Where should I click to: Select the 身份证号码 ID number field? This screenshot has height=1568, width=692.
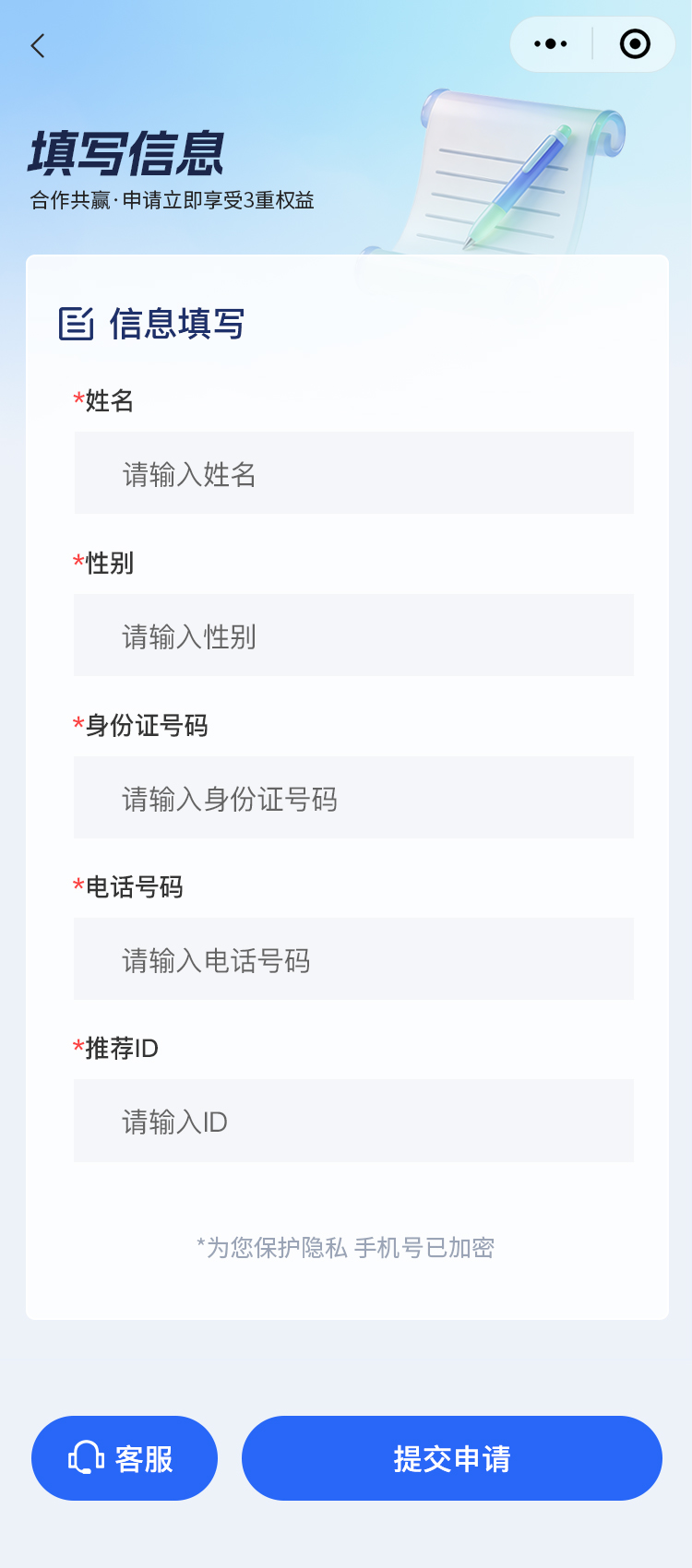[354, 798]
